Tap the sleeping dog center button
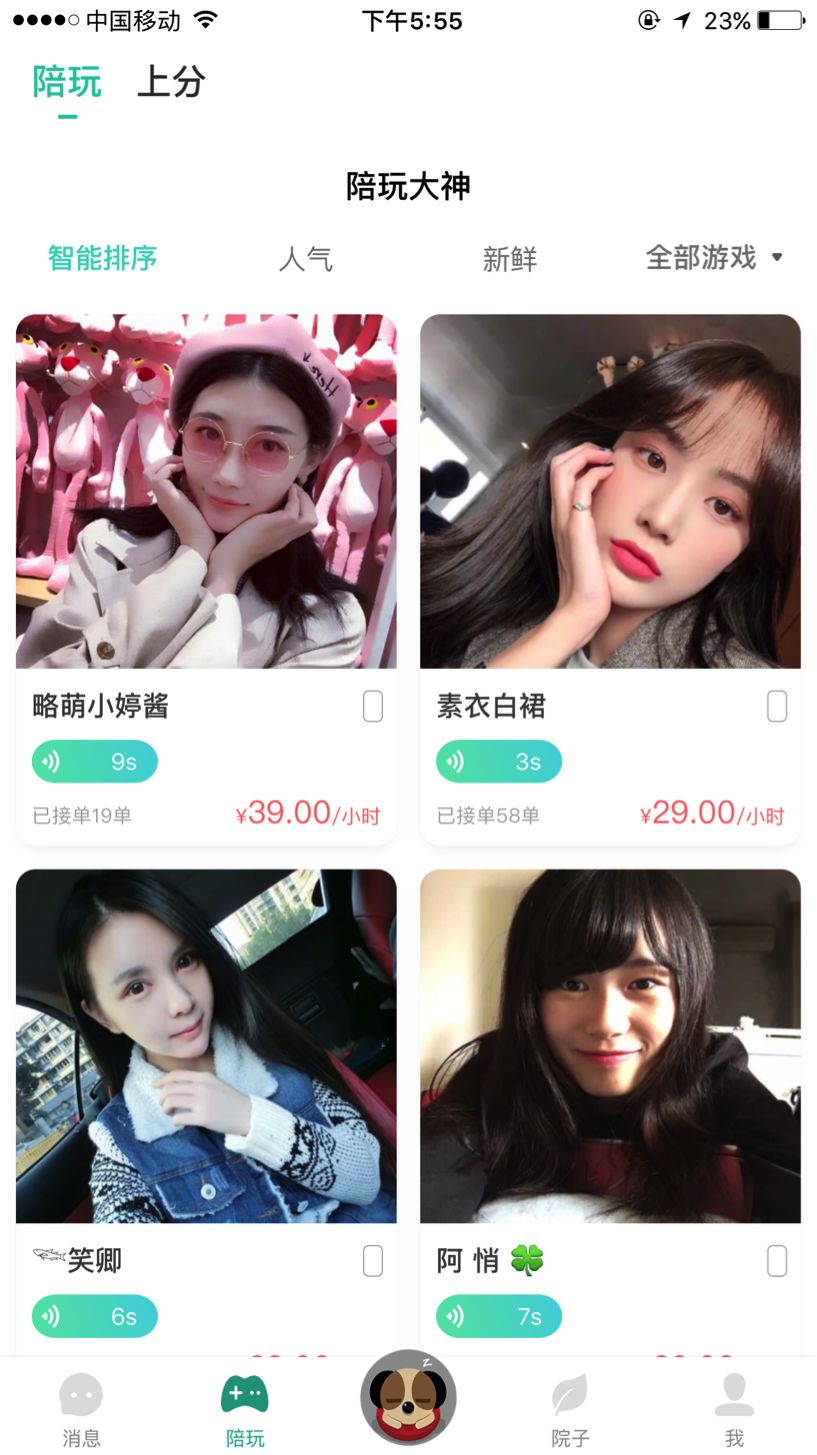The height and width of the screenshot is (1455, 817). (x=408, y=1398)
